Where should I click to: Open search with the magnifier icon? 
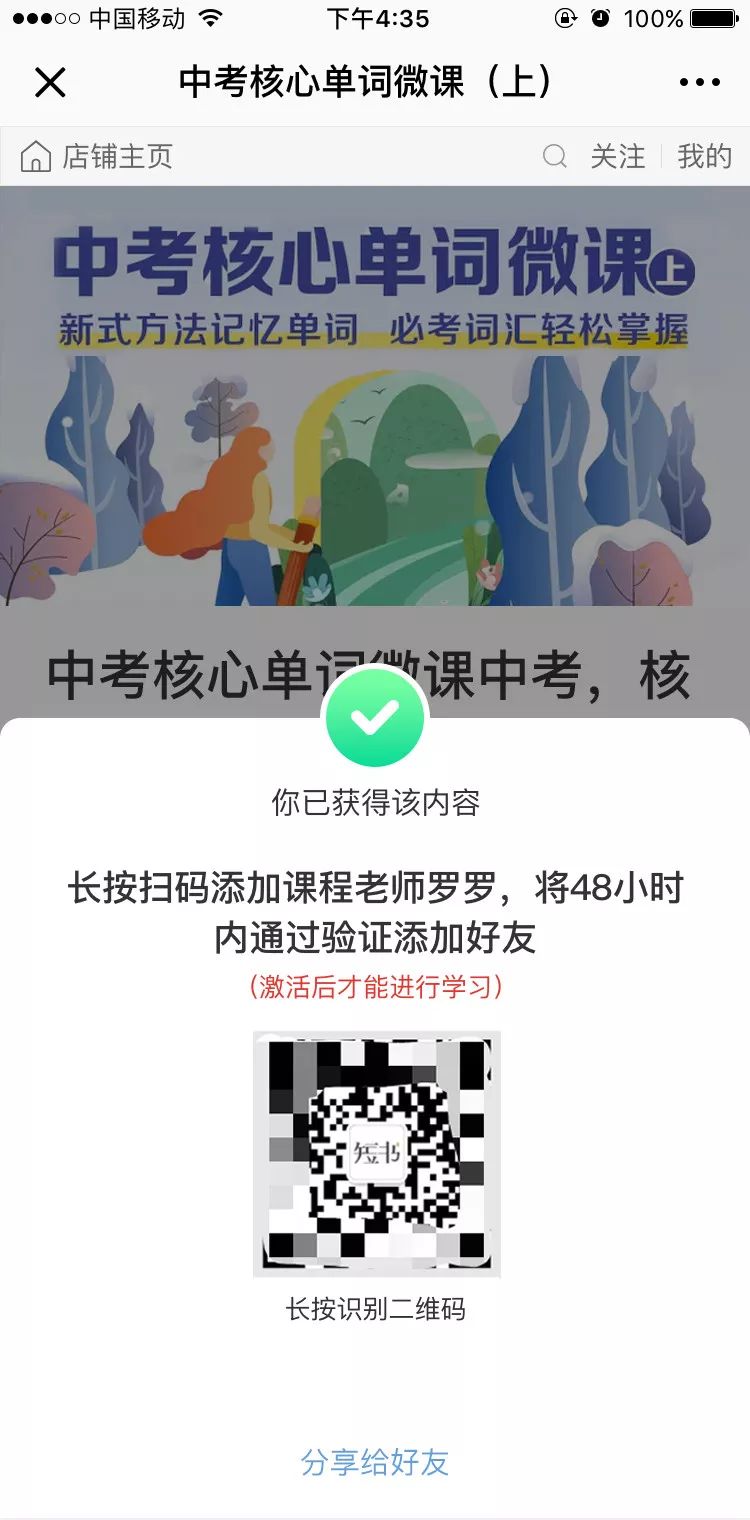pyautogui.click(x=553, y=156)
